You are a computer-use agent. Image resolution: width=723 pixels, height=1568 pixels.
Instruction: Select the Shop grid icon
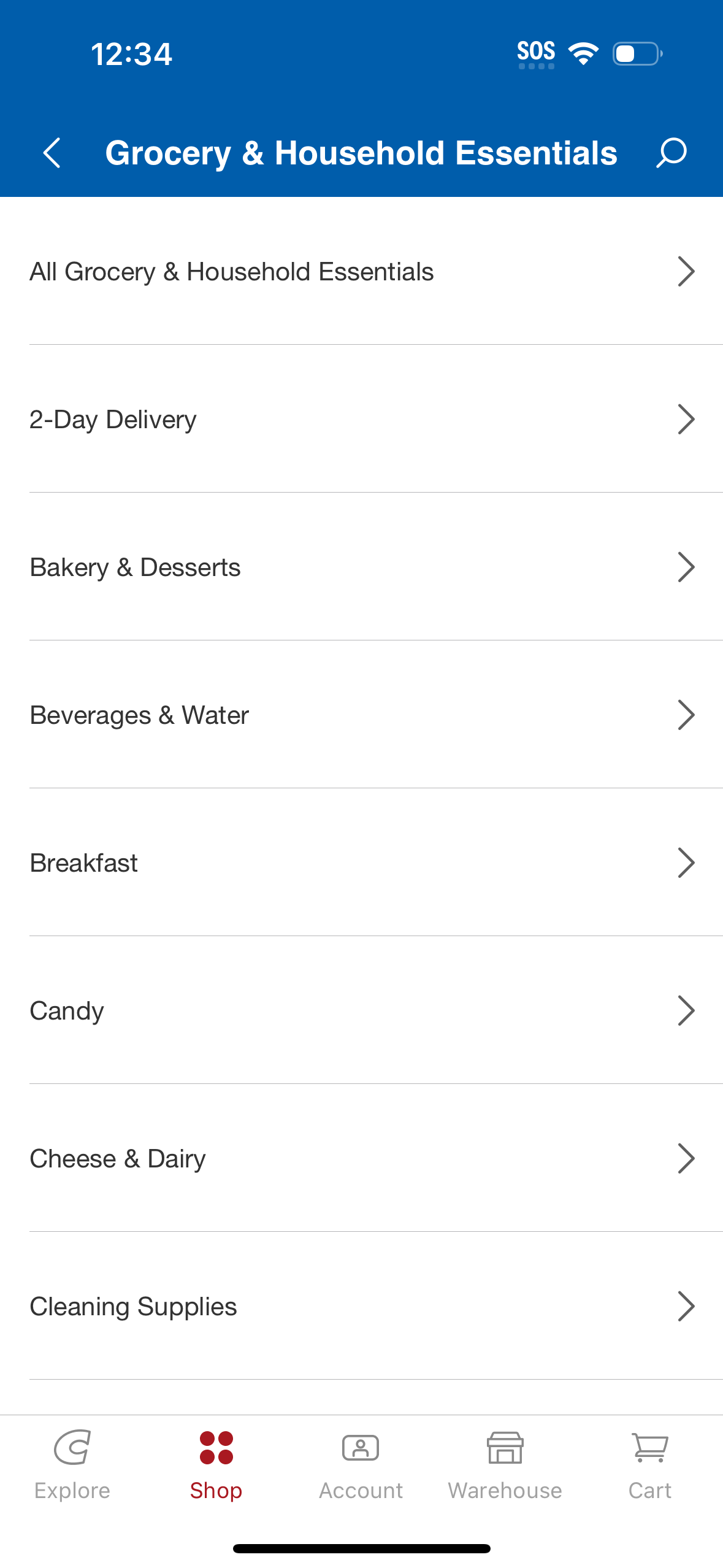(x=216, y=1448)
